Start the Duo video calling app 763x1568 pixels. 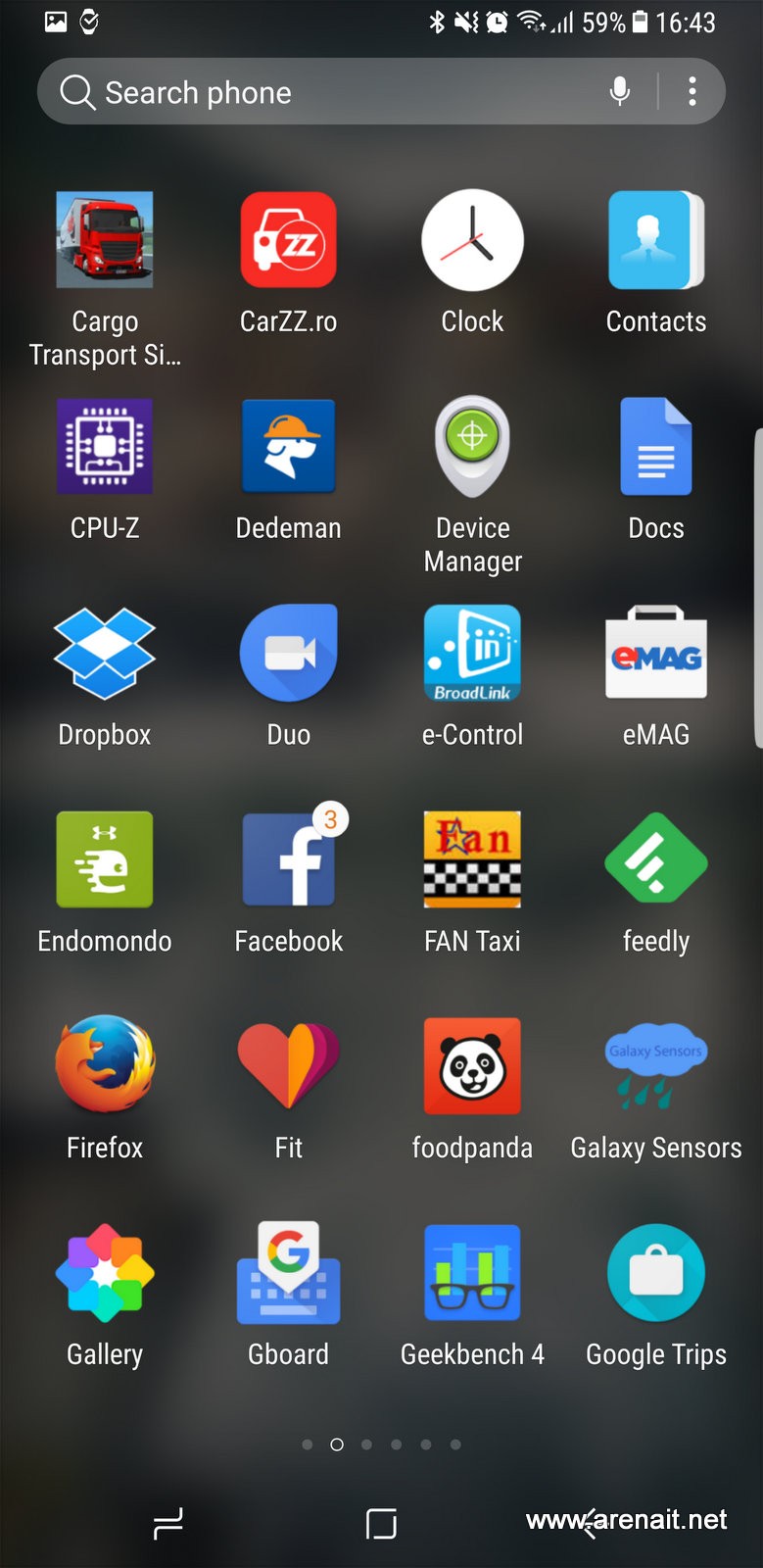[x=289, y=654]
